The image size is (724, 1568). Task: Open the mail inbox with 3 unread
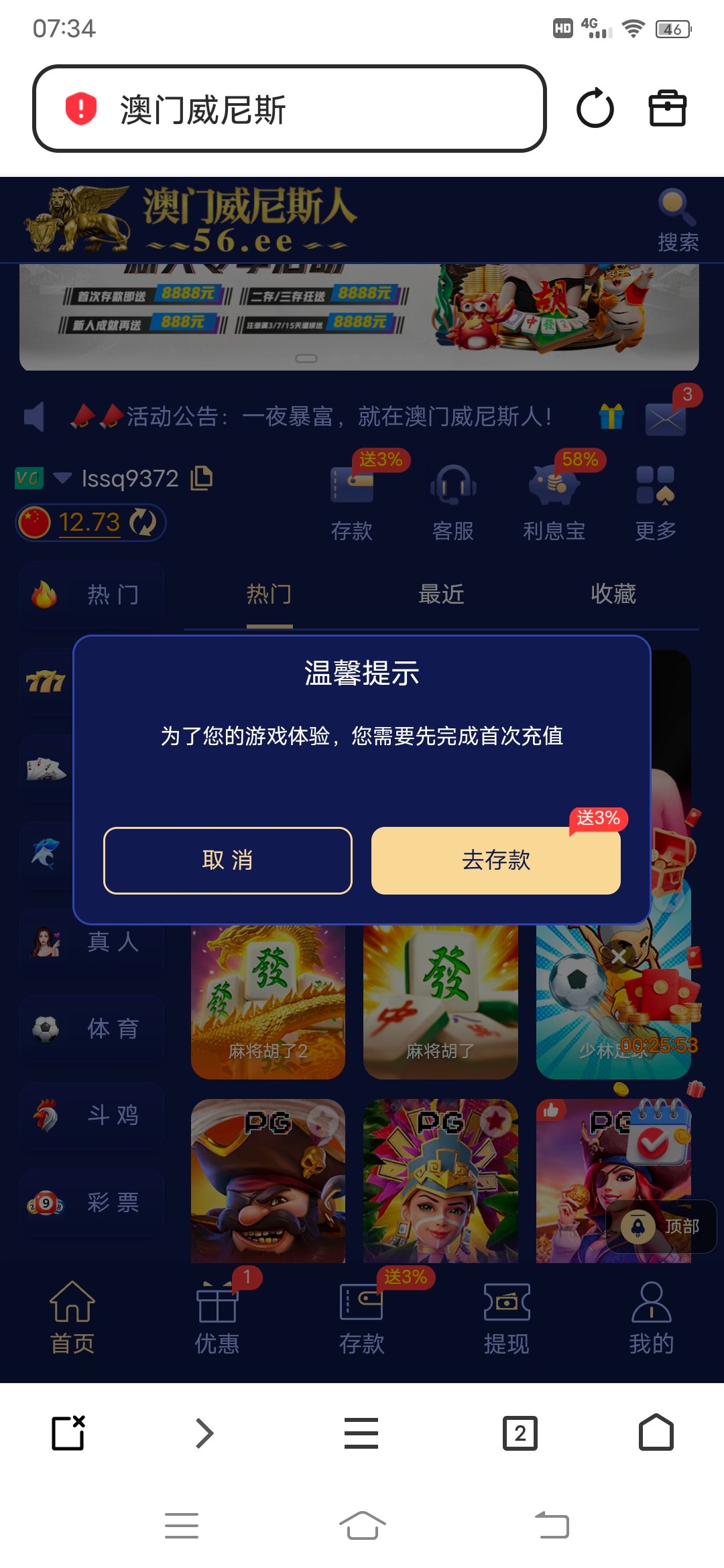click(665, 419)
